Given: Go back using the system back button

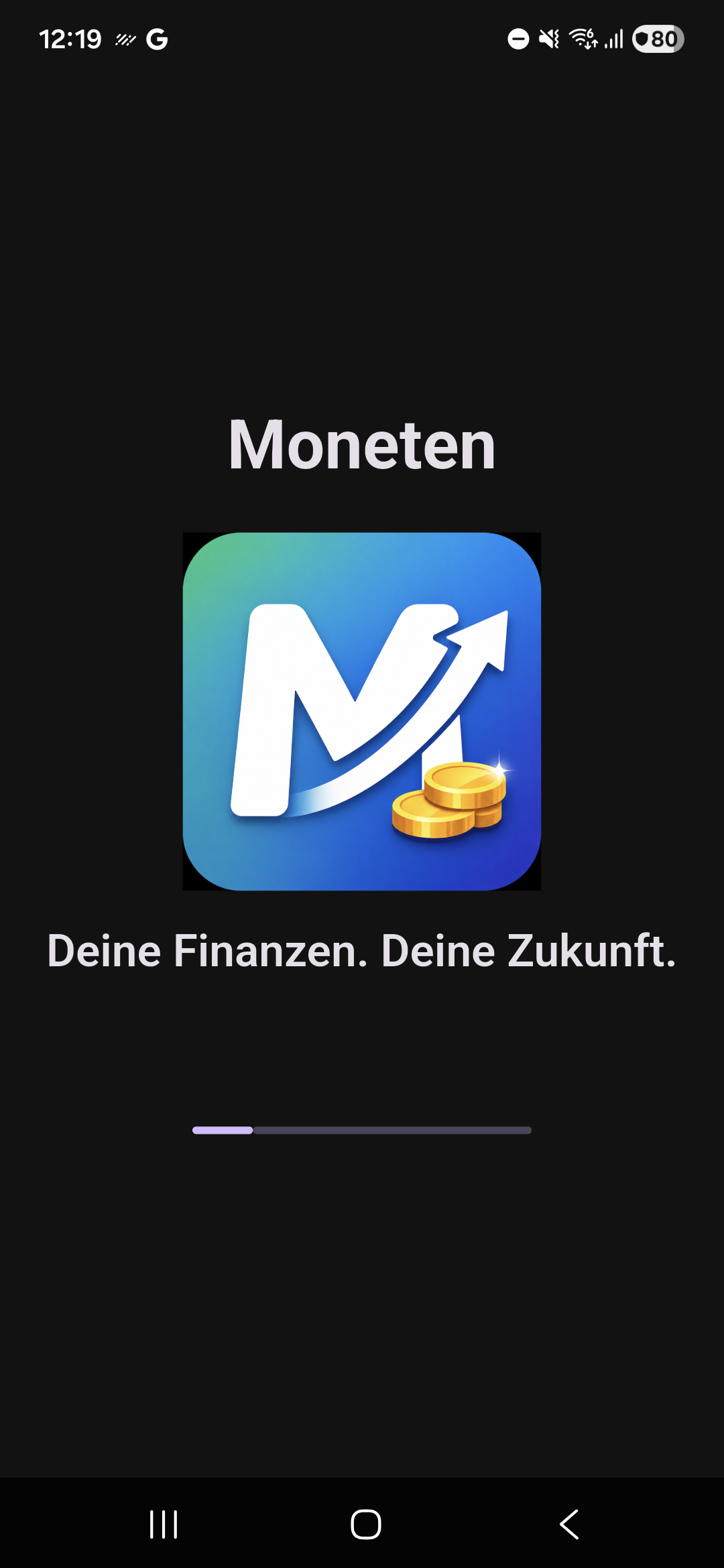Looking at the screenshot, I should pyautogui.click(x=569, y=1524).
